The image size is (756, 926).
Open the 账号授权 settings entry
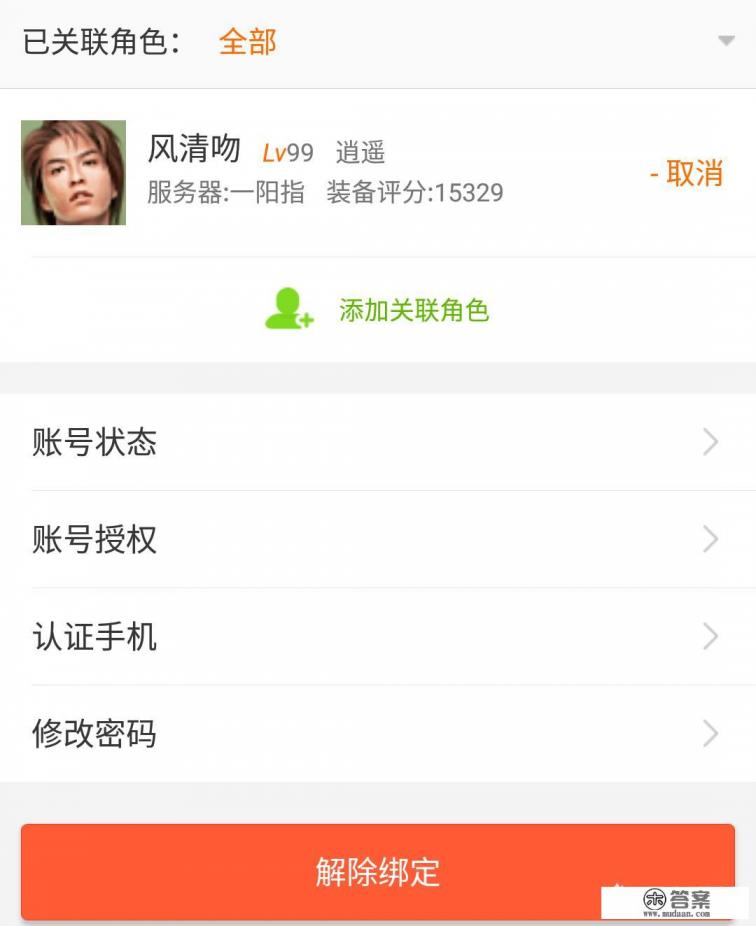coord(94,540)
